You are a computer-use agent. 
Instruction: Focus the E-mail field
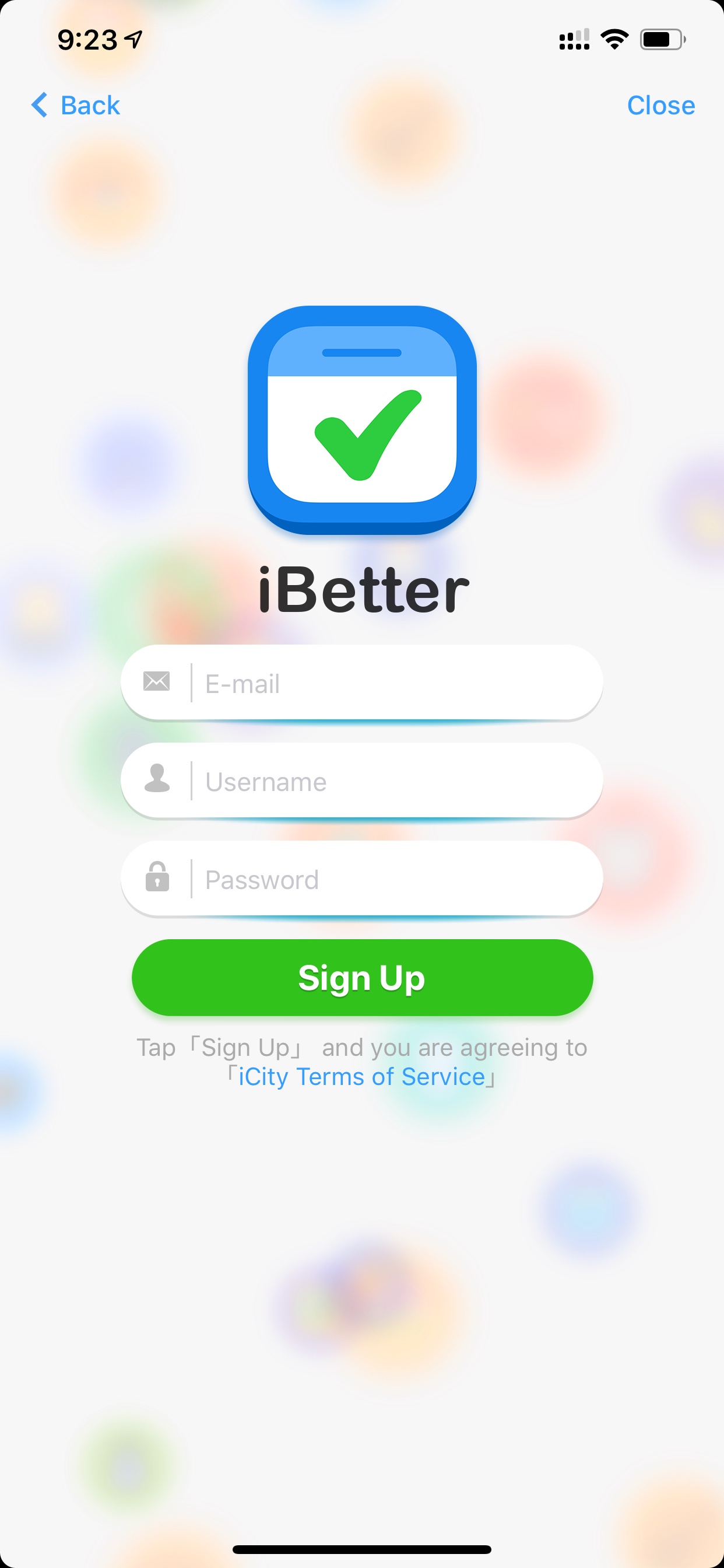click(x=362, y=683)
